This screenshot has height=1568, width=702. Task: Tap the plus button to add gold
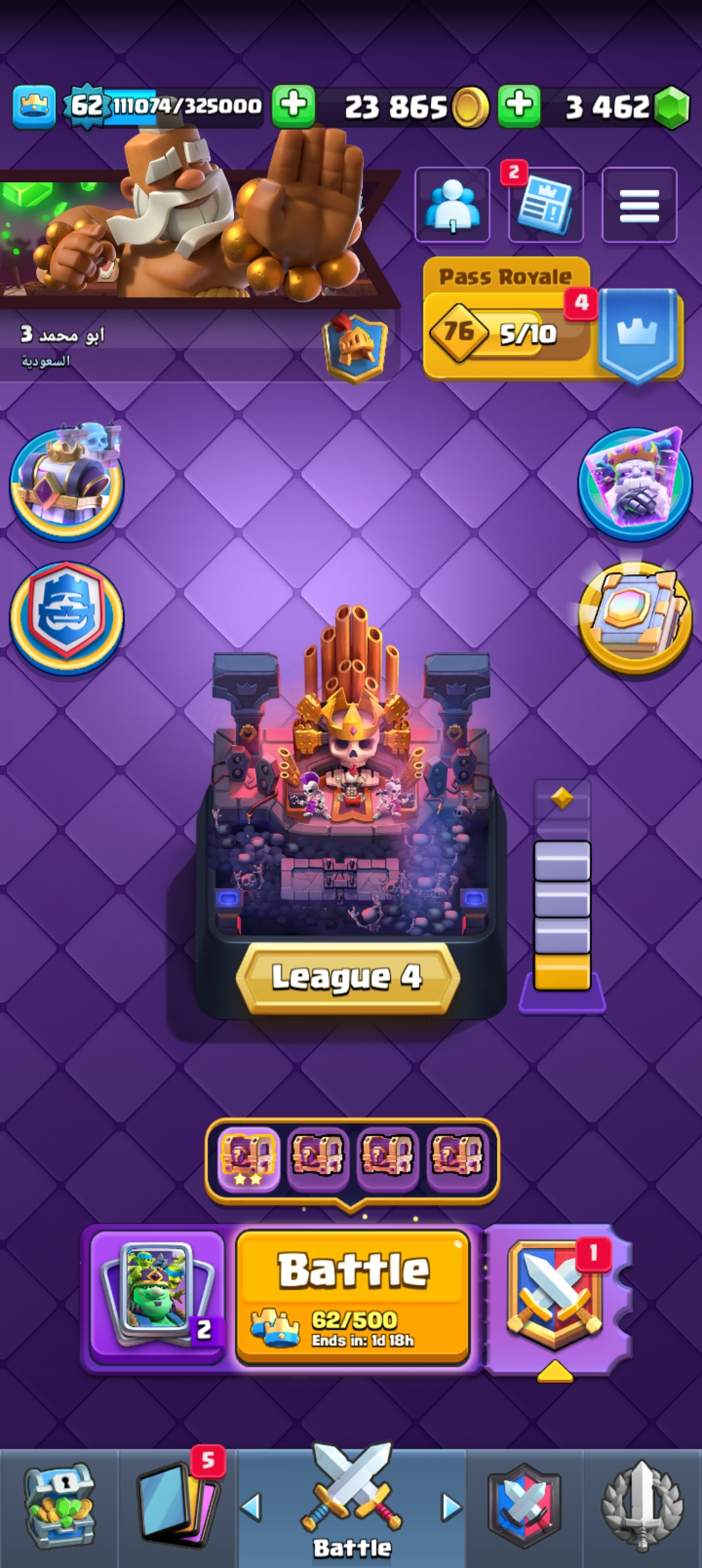click(x=293, y=105)
